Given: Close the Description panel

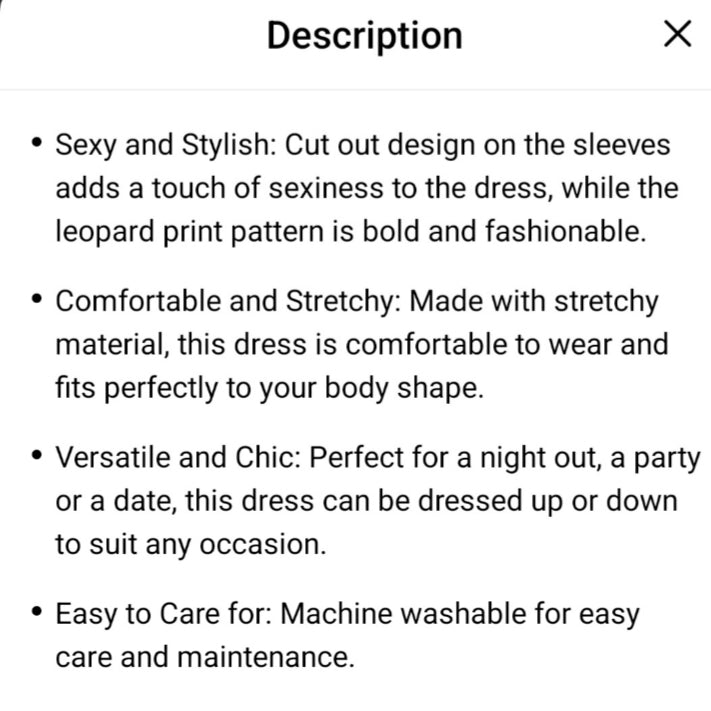Looking at the screenshot, I should tap(677, 35).
